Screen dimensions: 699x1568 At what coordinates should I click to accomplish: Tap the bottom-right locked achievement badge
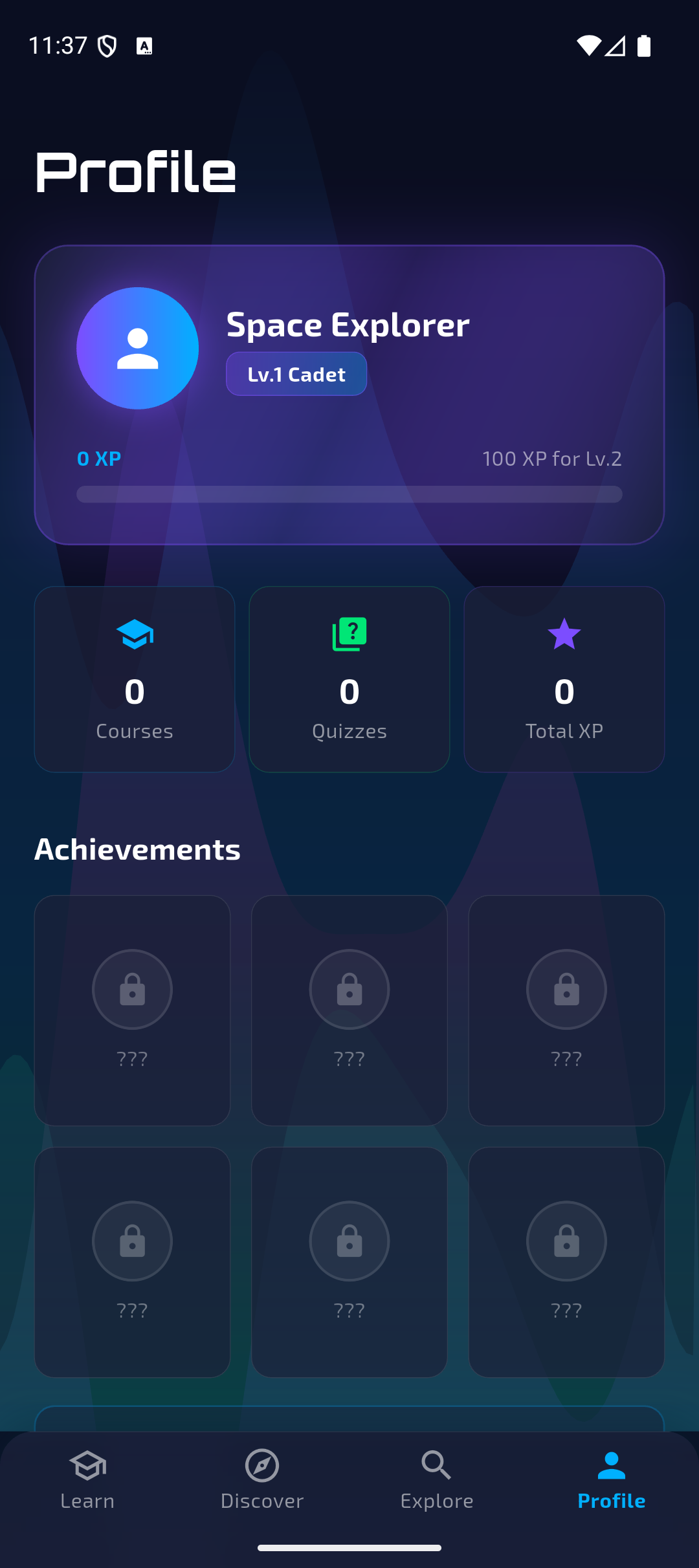(566, 1241)
